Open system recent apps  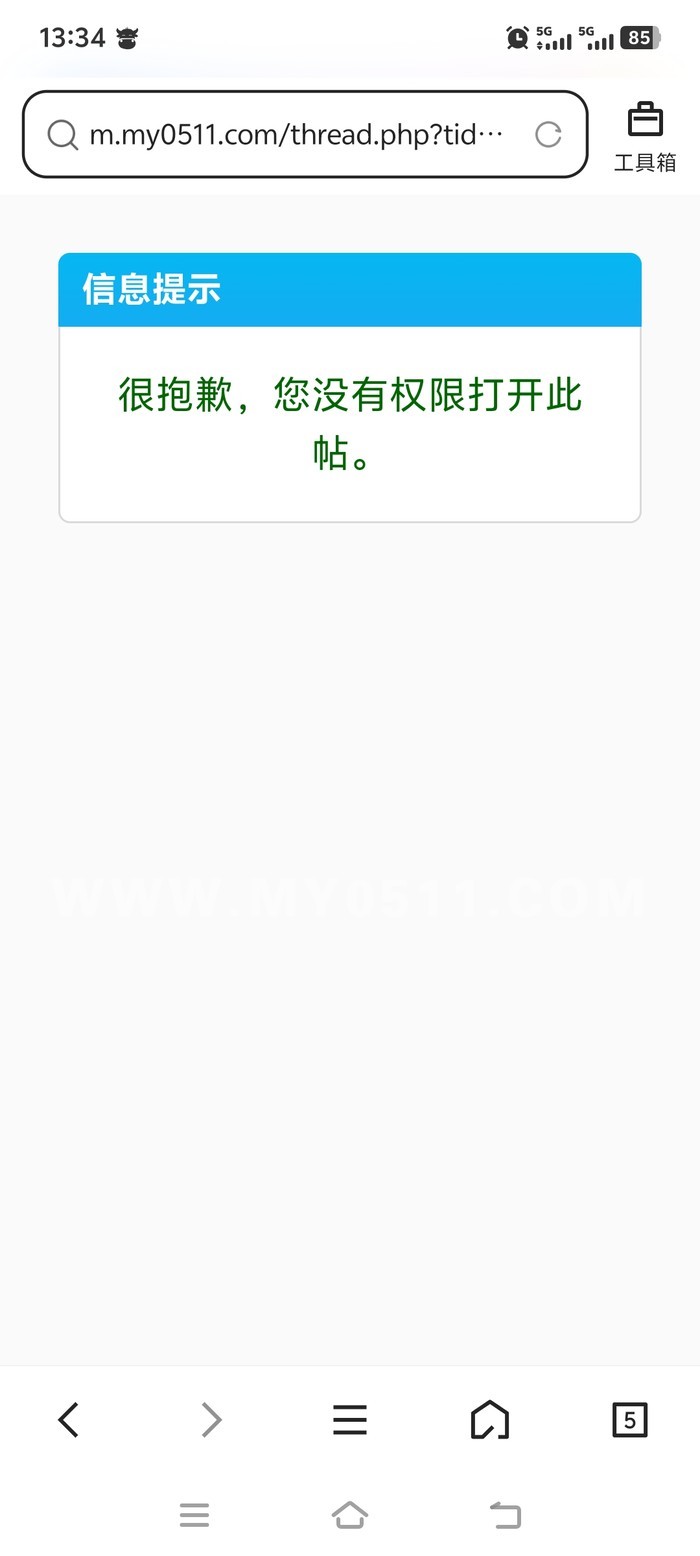click(194, 1515)
